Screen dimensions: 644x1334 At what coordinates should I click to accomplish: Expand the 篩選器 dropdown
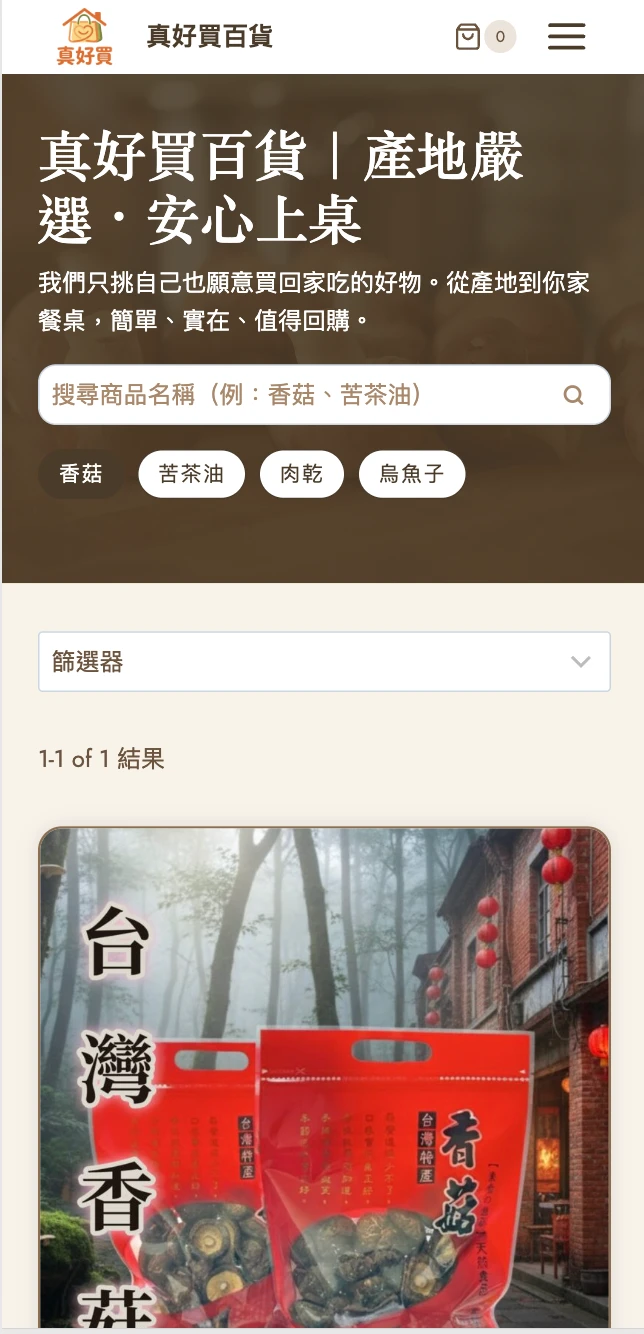coord(324,661)
